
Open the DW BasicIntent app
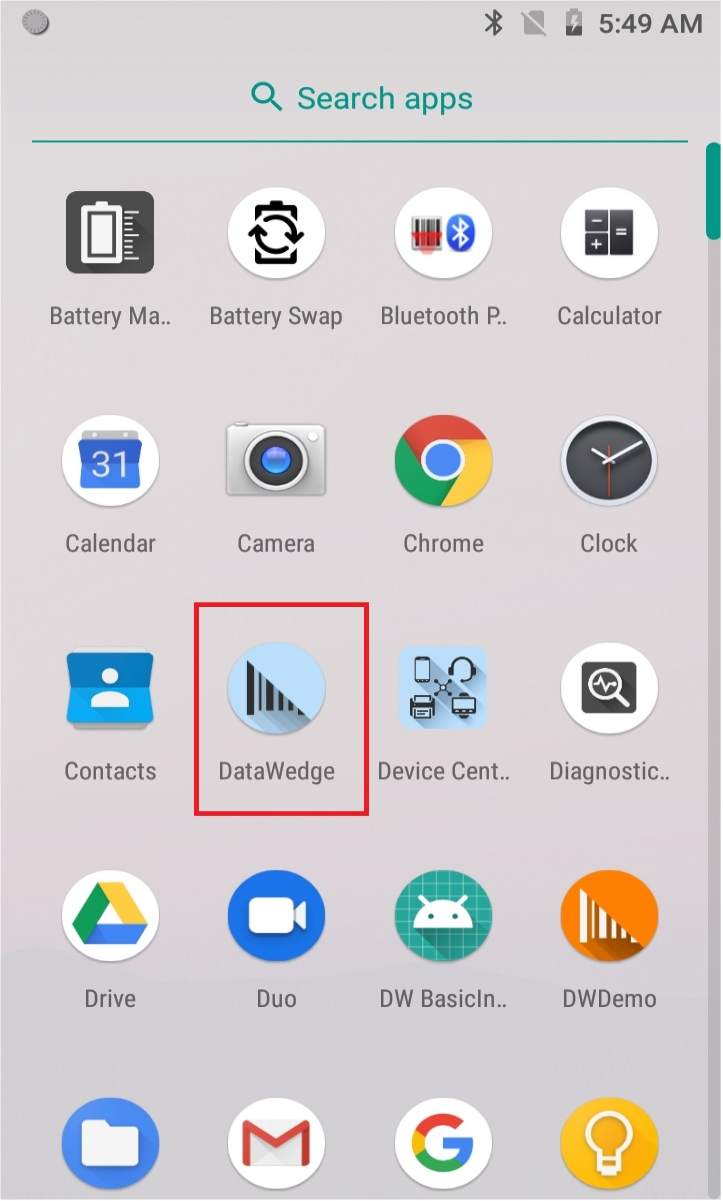443,916
